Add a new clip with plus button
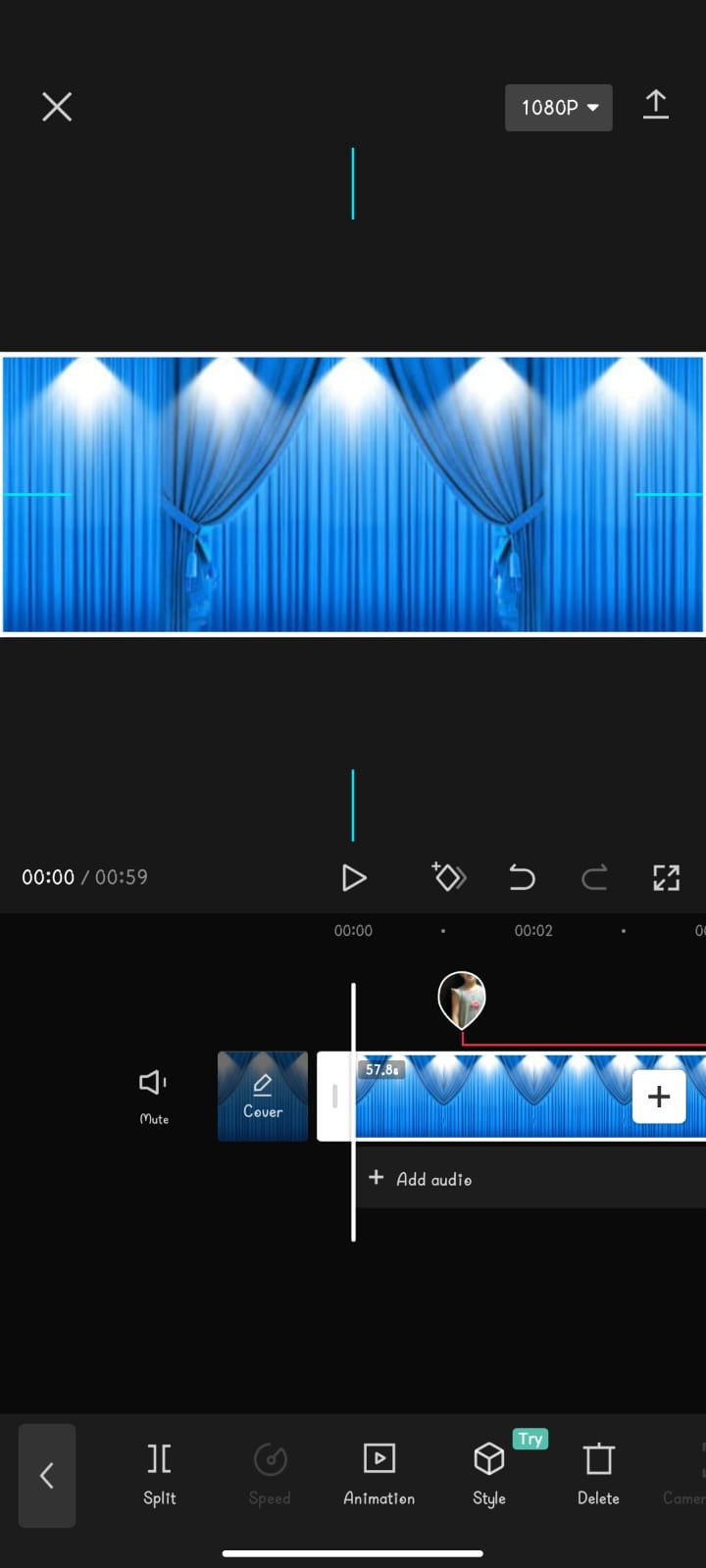This screenshot has width=706, height=1568. pos(658,1096)
